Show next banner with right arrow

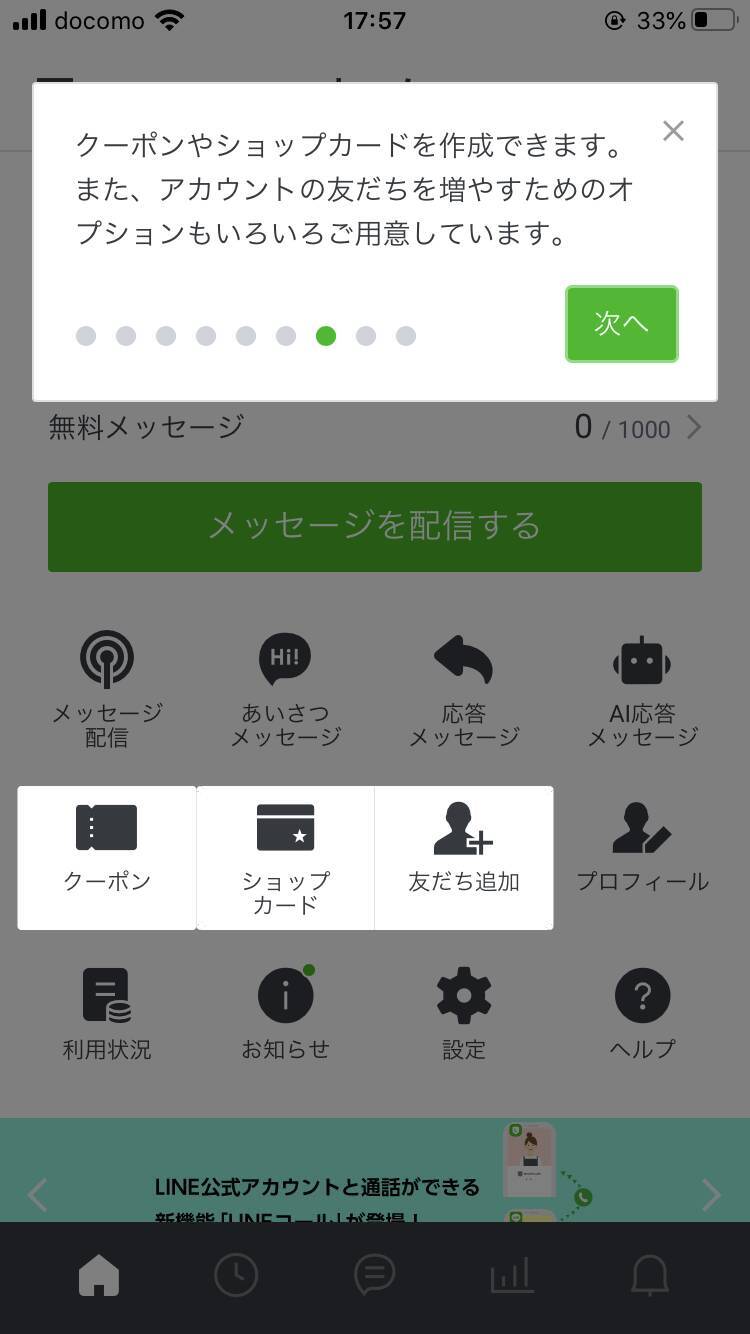(711, 1194)
